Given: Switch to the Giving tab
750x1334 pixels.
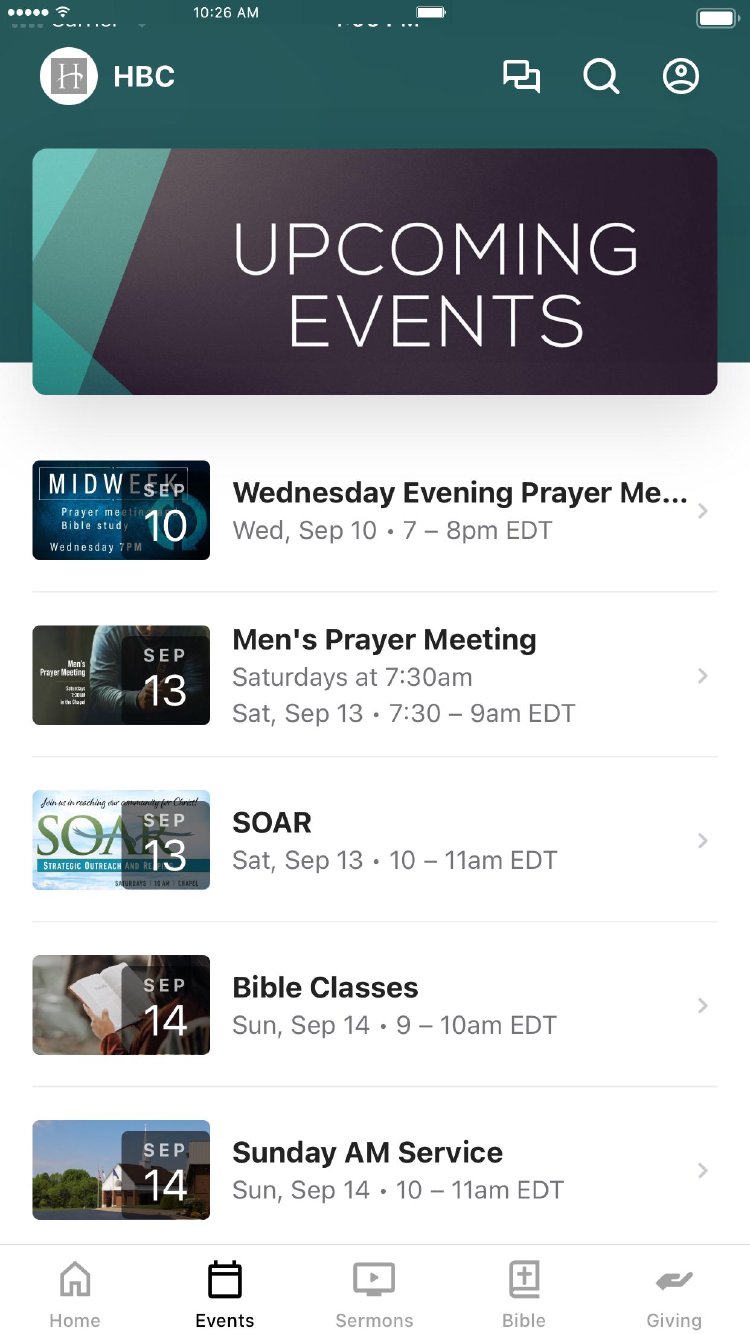Looking at the screenshot, I should (x=674, y=1294).
